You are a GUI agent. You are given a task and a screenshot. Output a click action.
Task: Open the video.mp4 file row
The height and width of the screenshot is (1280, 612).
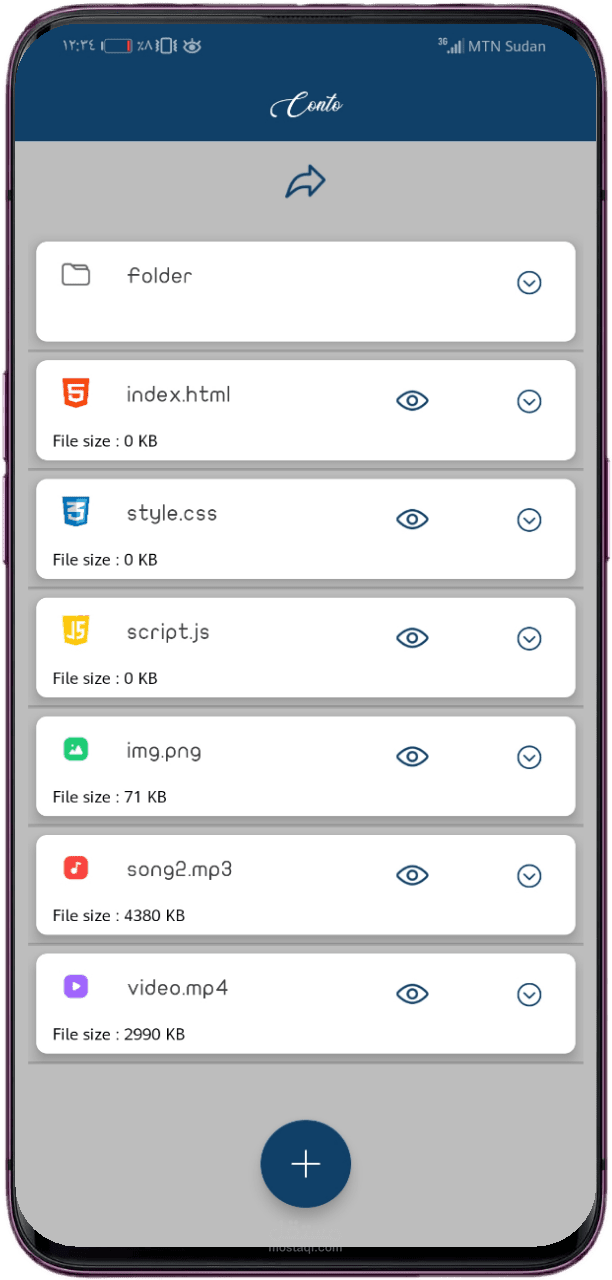(x=305, y=1003)
